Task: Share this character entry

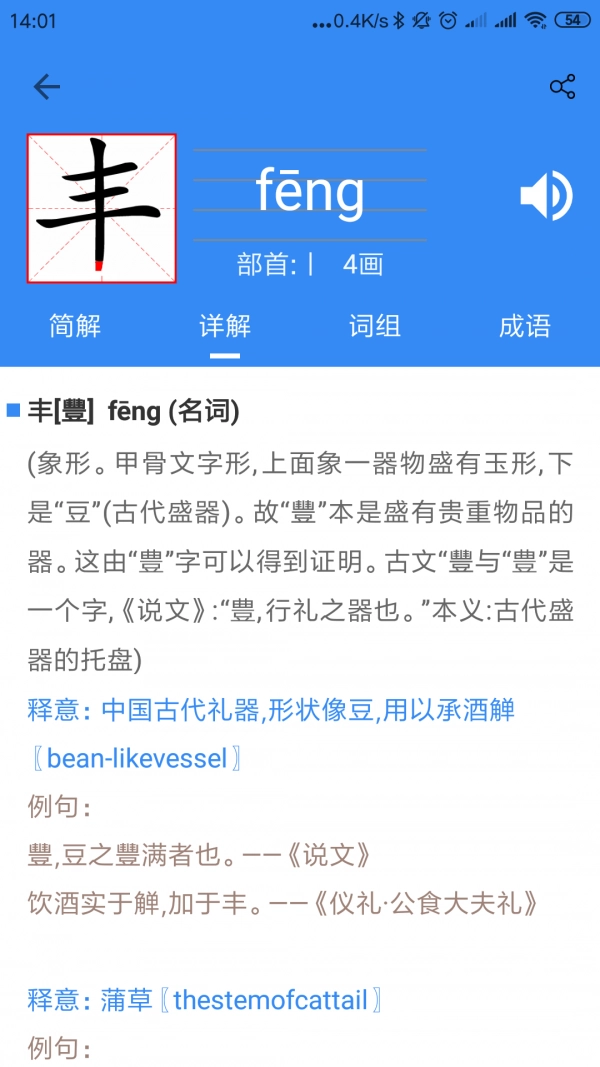Action: tap(563, 87)
